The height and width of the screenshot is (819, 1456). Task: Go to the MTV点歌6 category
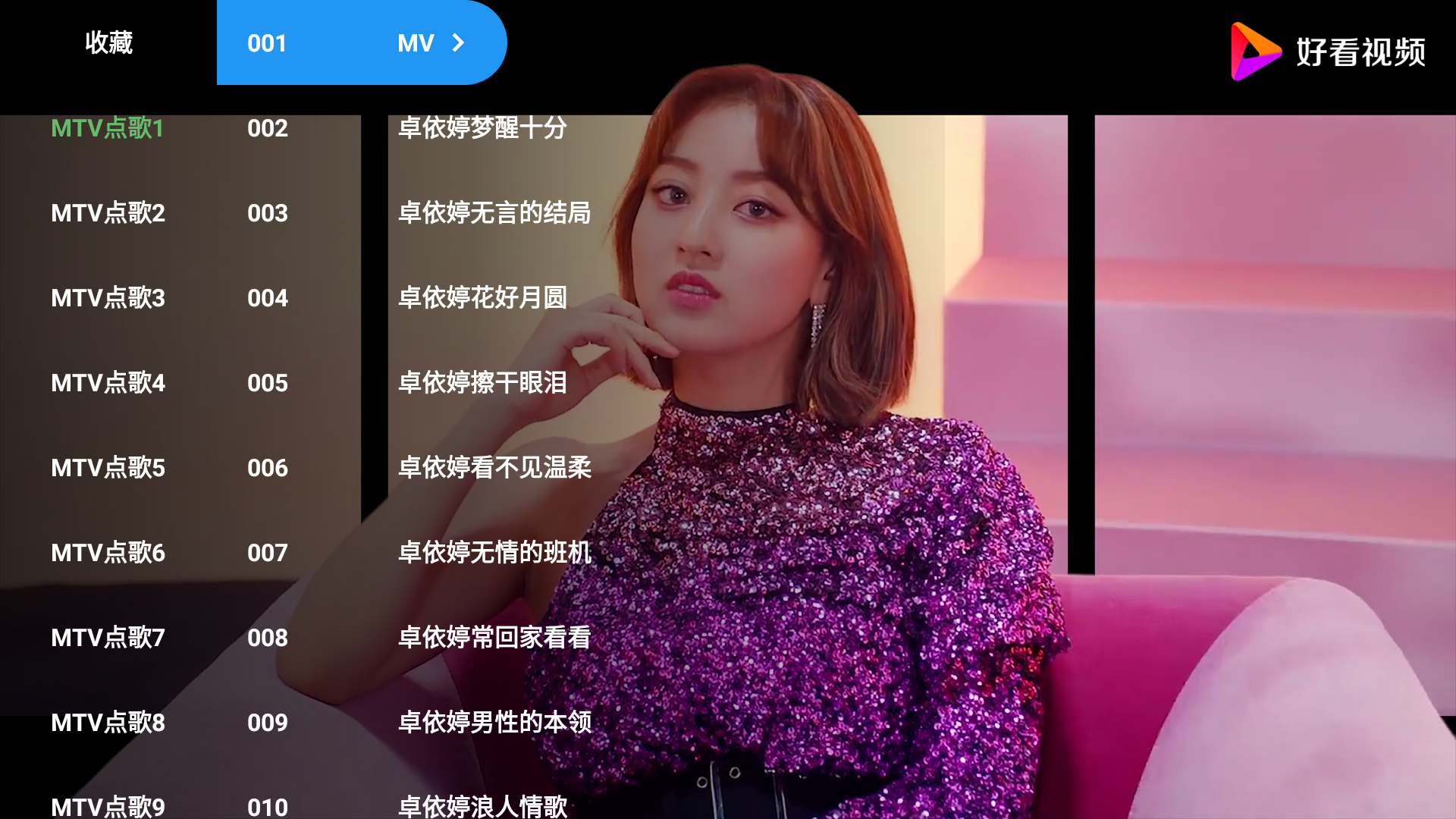tap(108, 553)
